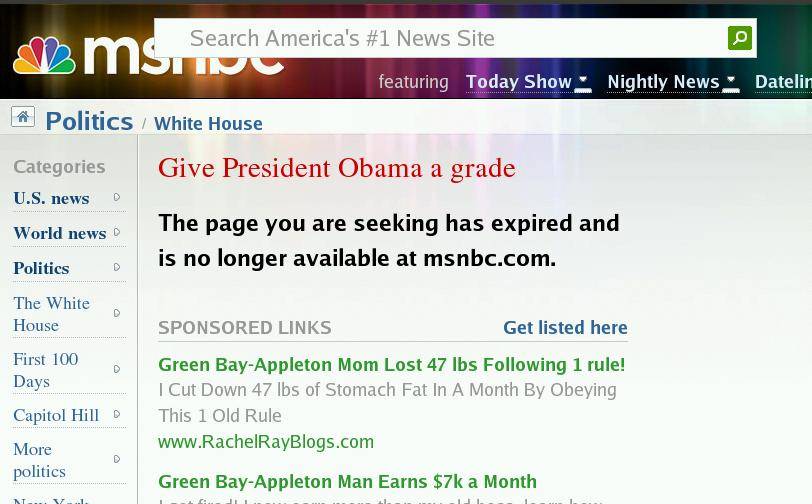The image size is (812, 504).
Task: Open The White House subcategory
Action: pos(51,314)
